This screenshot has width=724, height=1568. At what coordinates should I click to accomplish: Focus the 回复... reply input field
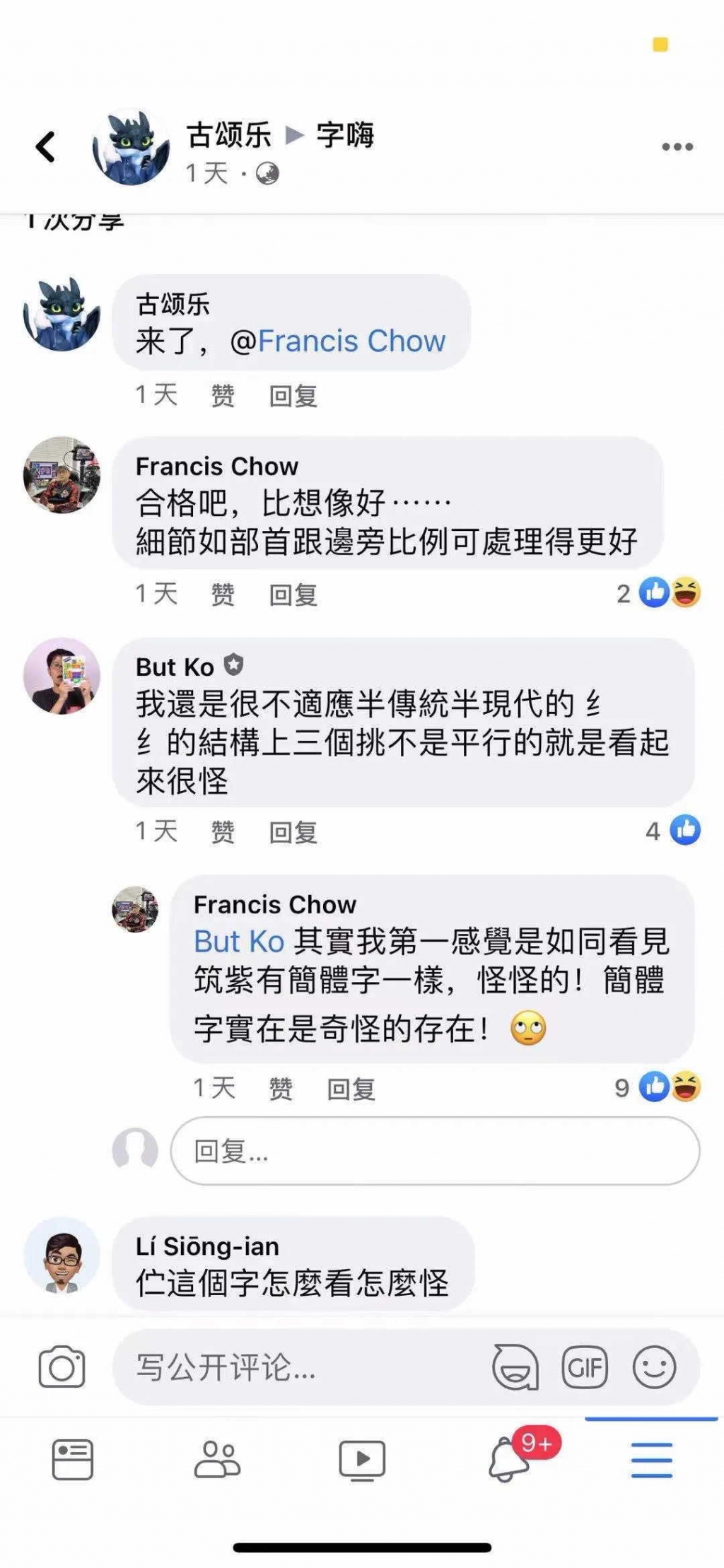point(436,1151)
